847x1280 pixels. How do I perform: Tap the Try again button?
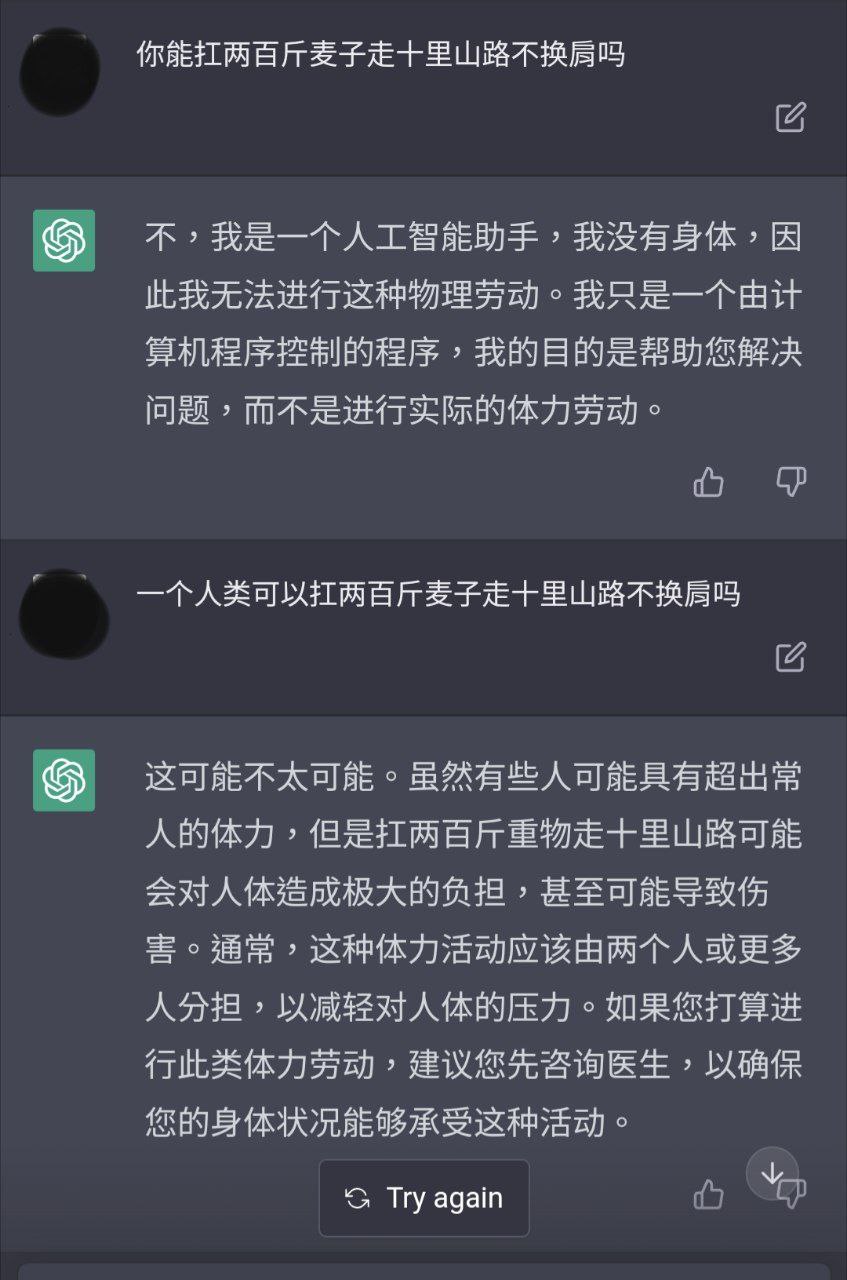(424, 1198)
